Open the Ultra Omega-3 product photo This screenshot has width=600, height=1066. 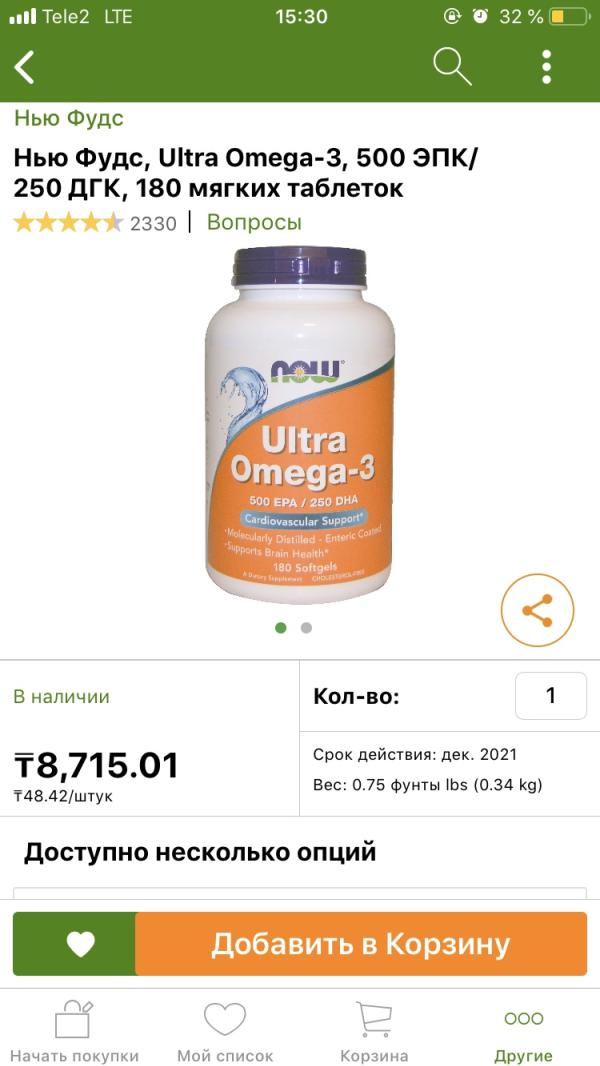pos(299,424)
